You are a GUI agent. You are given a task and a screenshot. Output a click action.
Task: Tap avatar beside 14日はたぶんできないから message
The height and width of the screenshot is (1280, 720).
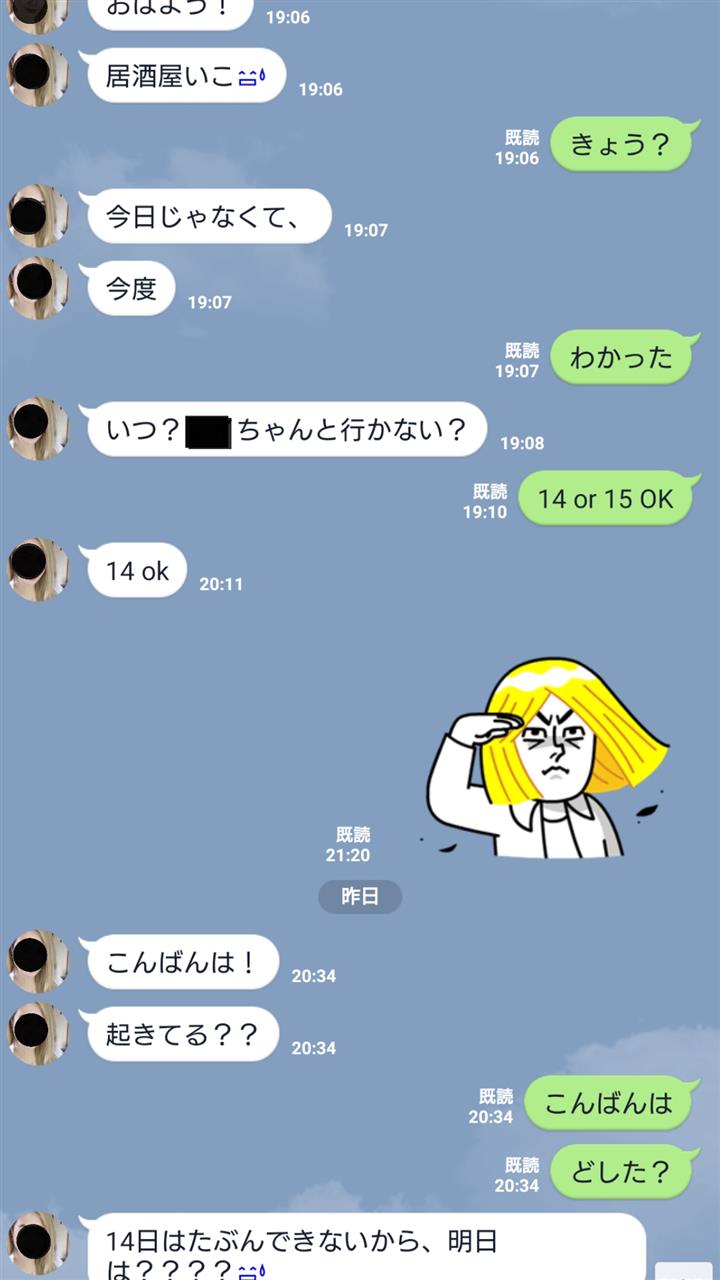37,1241
